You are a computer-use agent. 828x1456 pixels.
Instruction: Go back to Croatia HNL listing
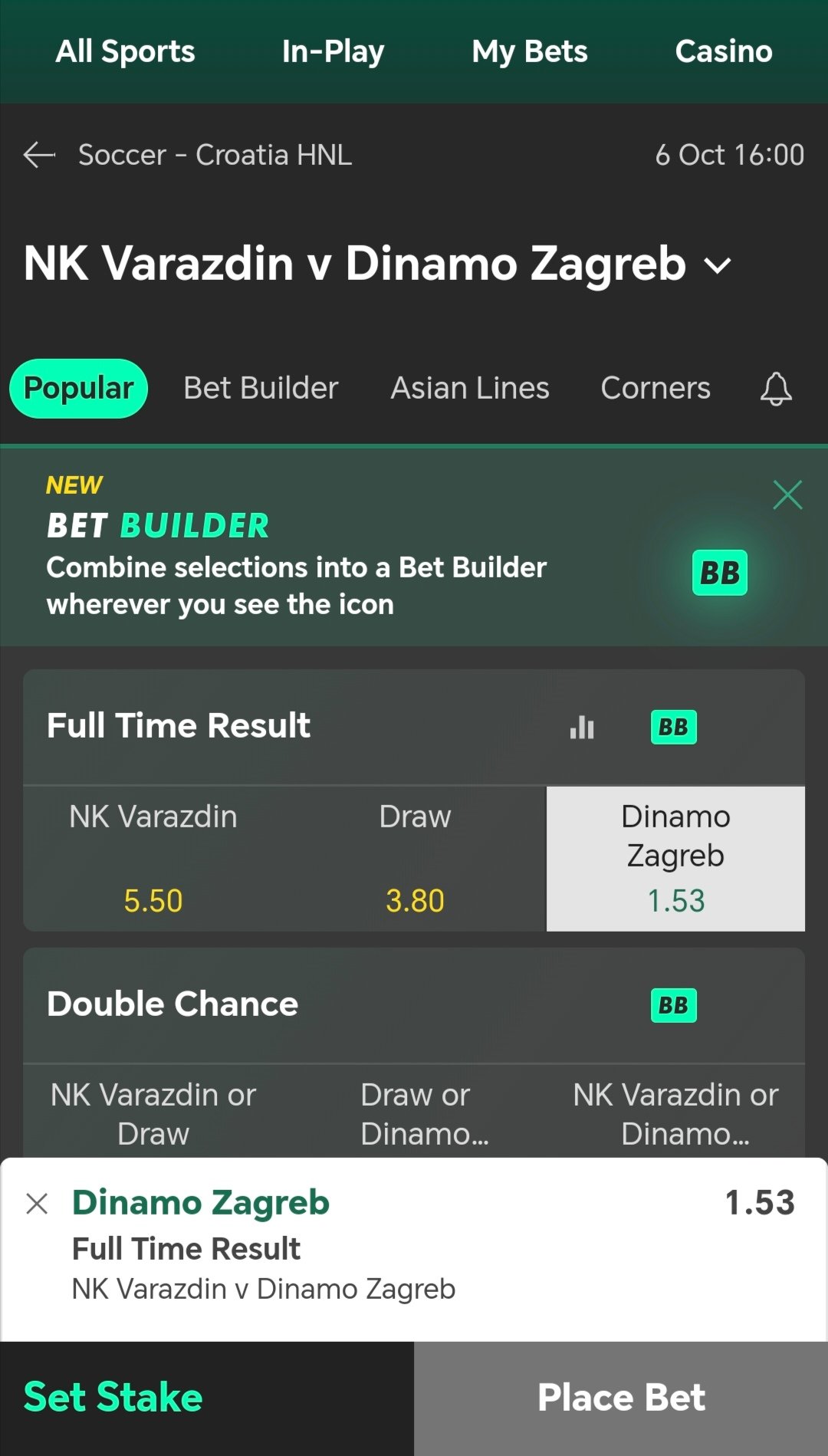point(39,155)
